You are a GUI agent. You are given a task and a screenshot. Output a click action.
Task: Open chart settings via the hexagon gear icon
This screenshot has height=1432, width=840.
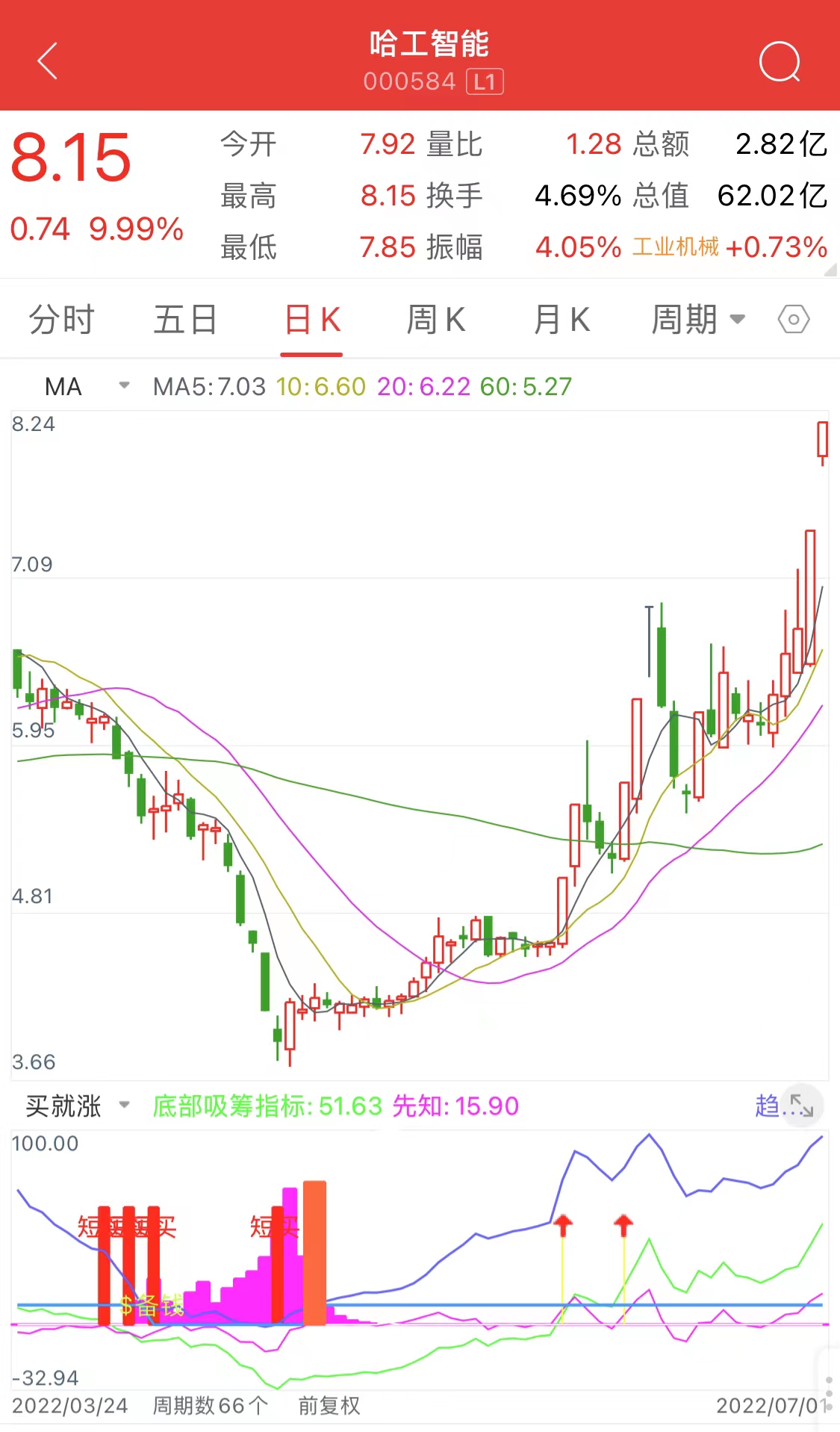pyautogui.click(x=793, y=319)
